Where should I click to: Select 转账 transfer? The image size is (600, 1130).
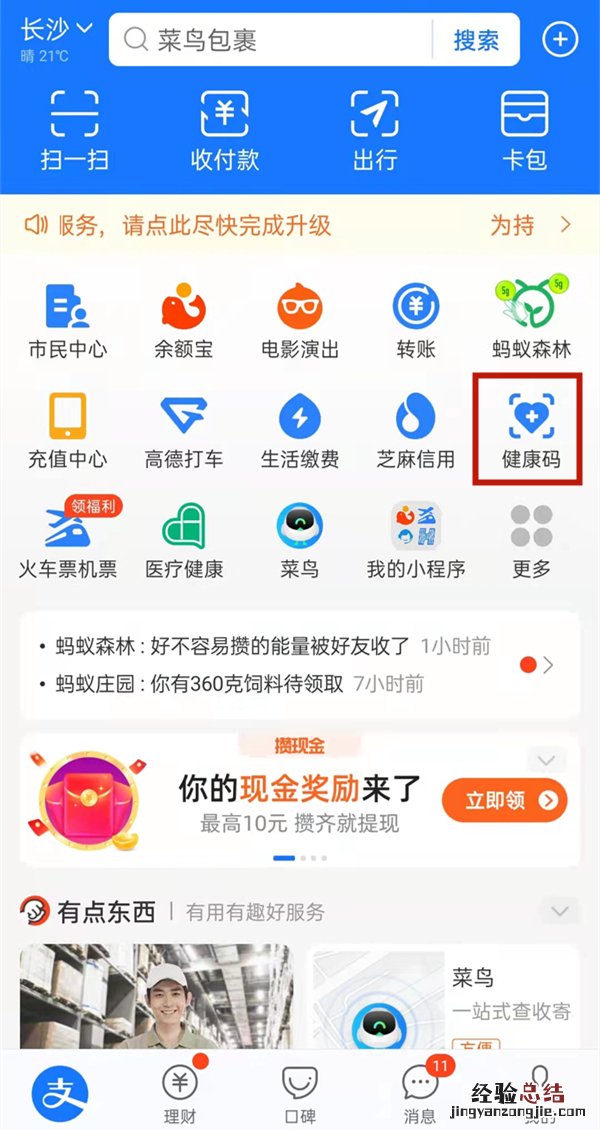tap(415, 320)
